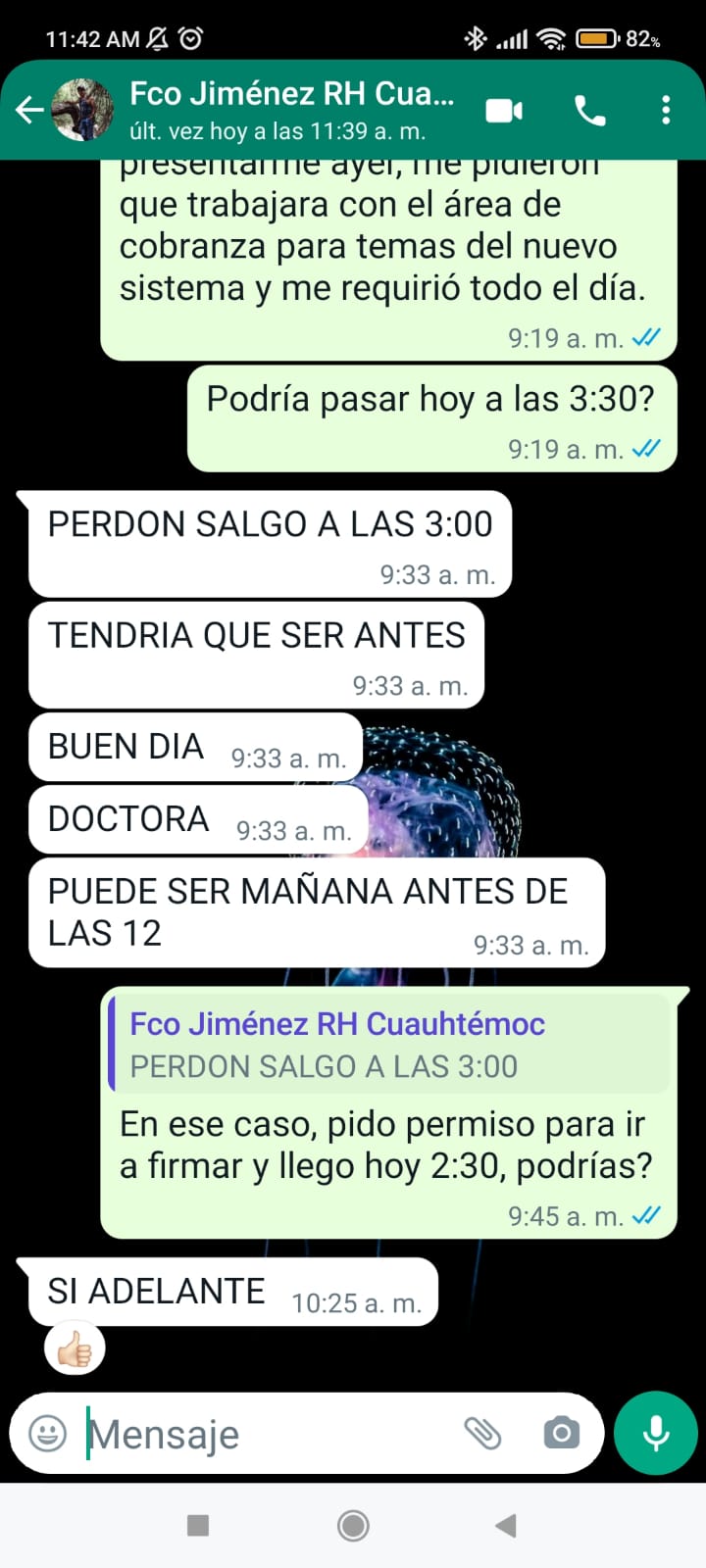This screenshot has height=1568, width=706.
Task: Start a voice call with Fco Jiménez
Action: (590, 110)
